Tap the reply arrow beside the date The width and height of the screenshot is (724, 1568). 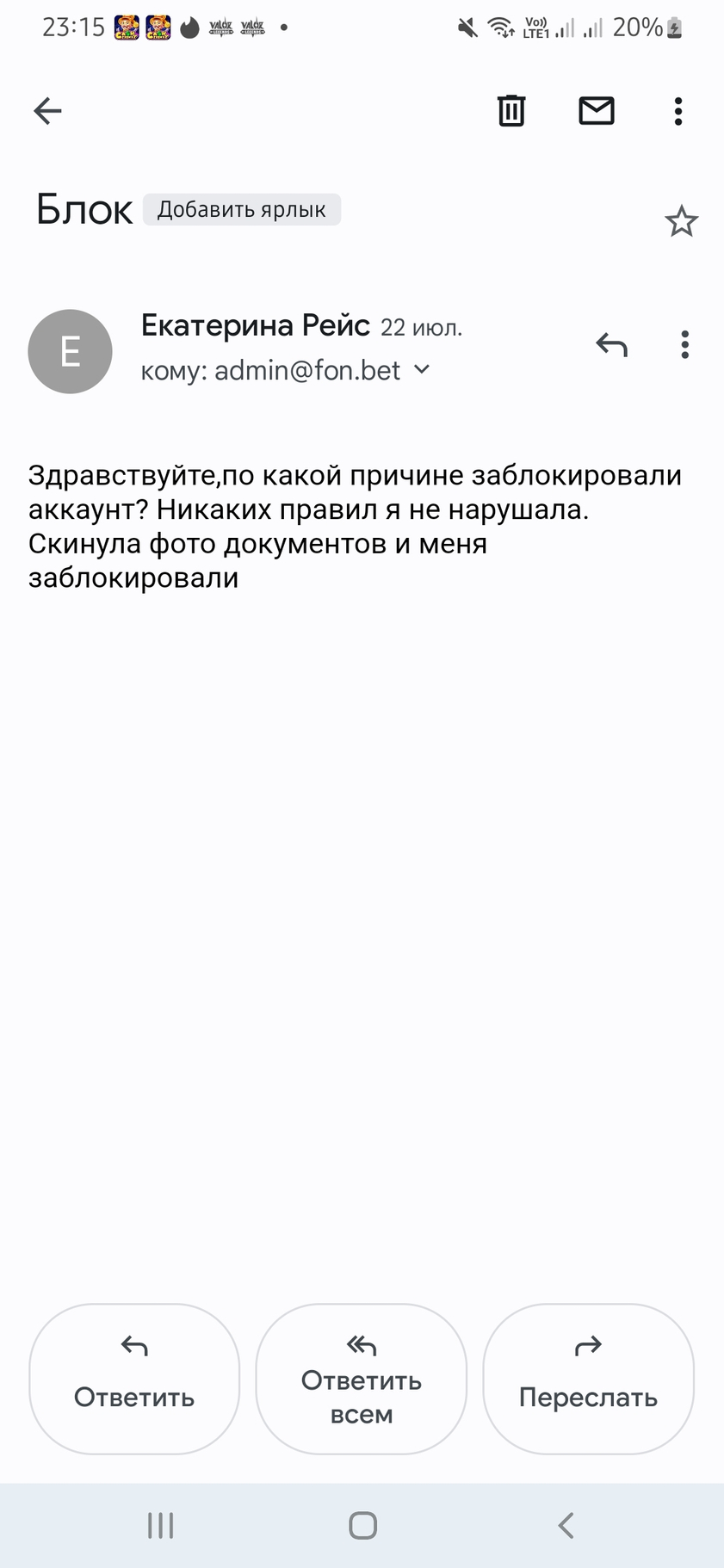point(611,345)
